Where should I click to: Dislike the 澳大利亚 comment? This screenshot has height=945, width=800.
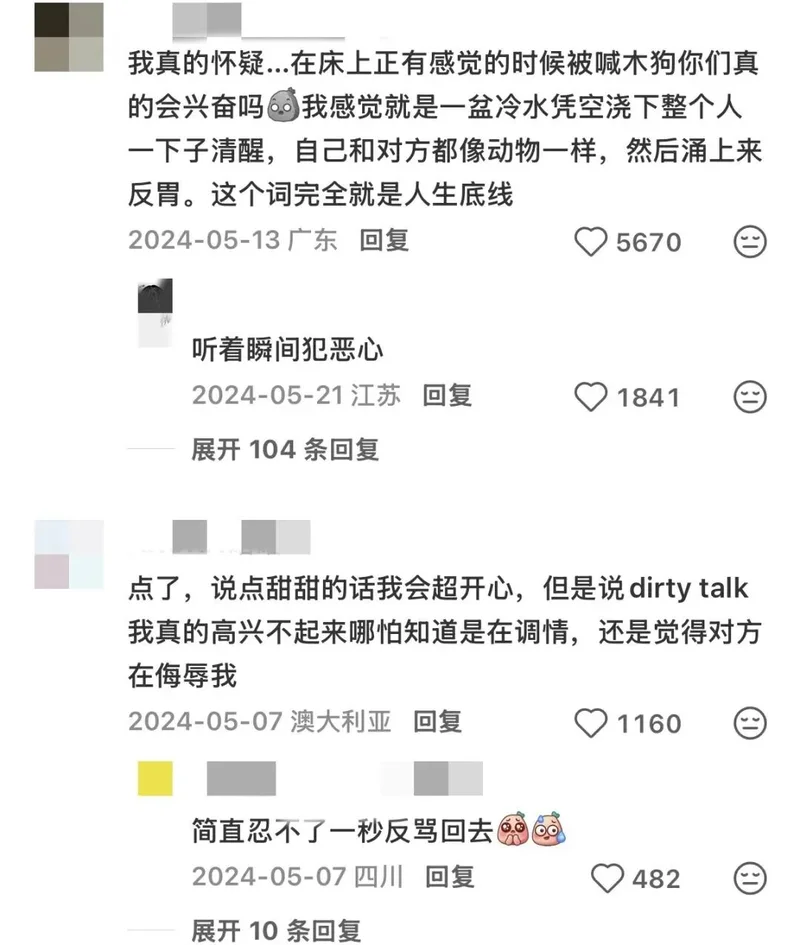pyautogui.click(x=750, y=723)
